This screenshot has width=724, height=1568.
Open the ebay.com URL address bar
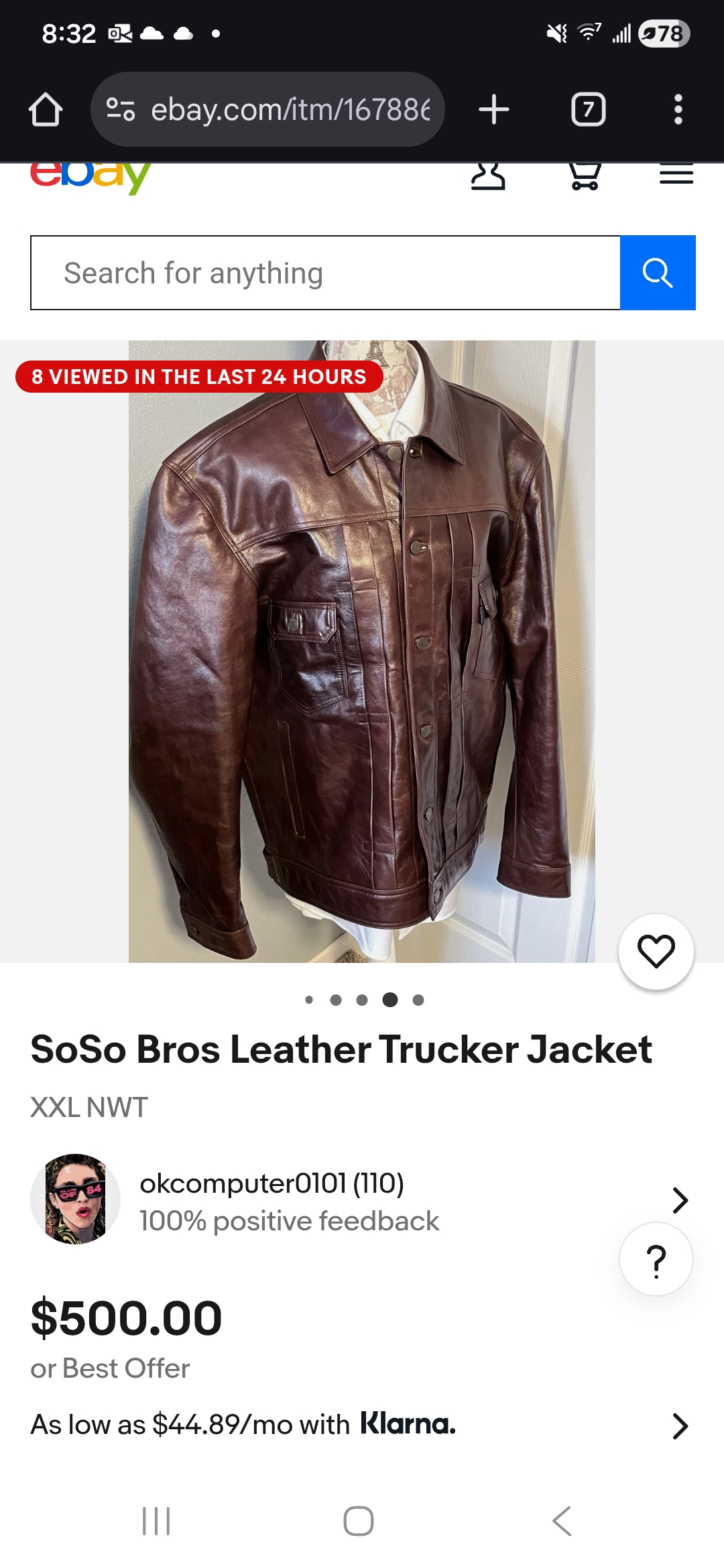267,109
